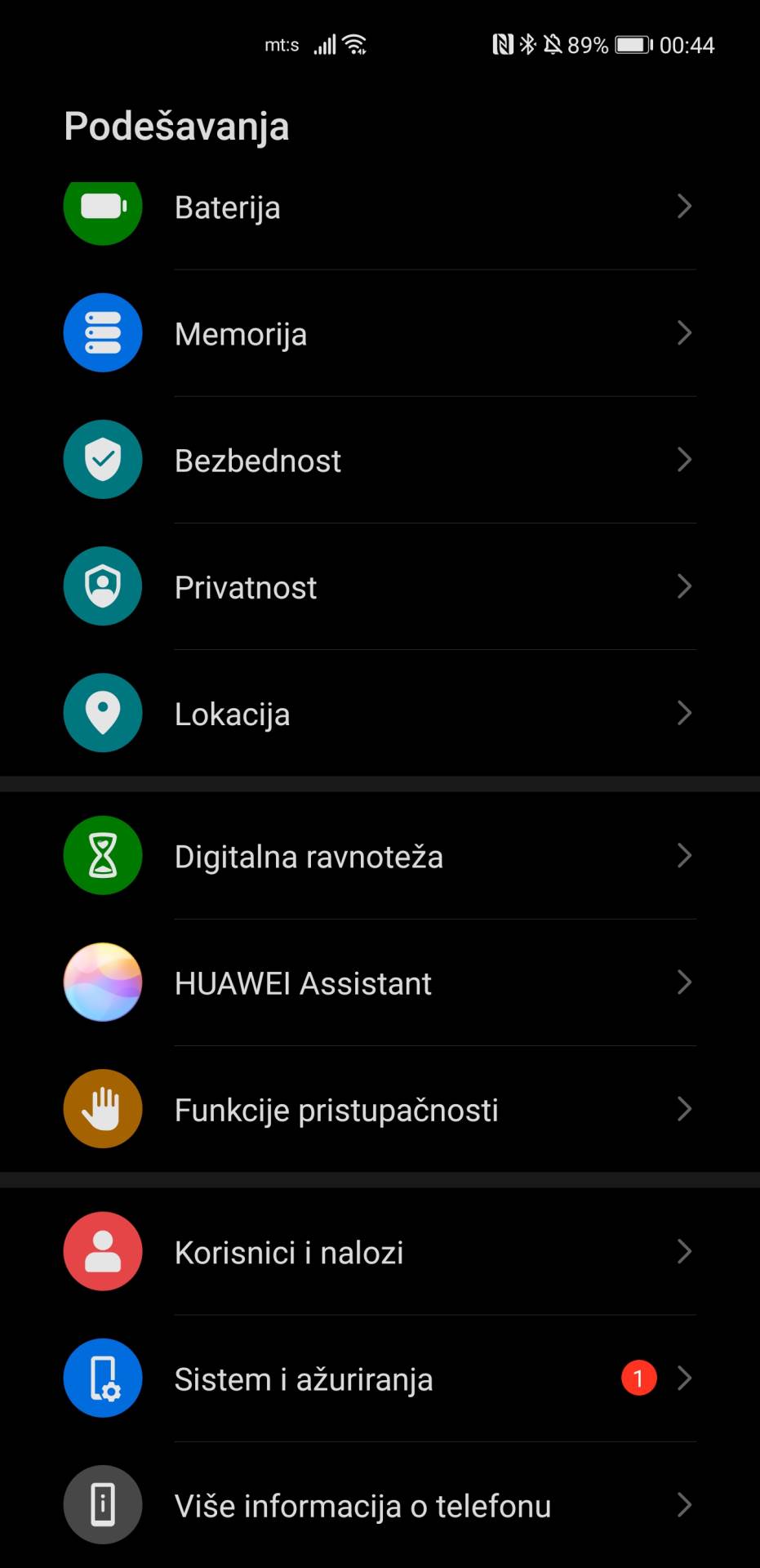Open the Sistem i ažuriranja phone gear icon
This screenshot has height=1568, width=760.
[x=103, y=1378]
